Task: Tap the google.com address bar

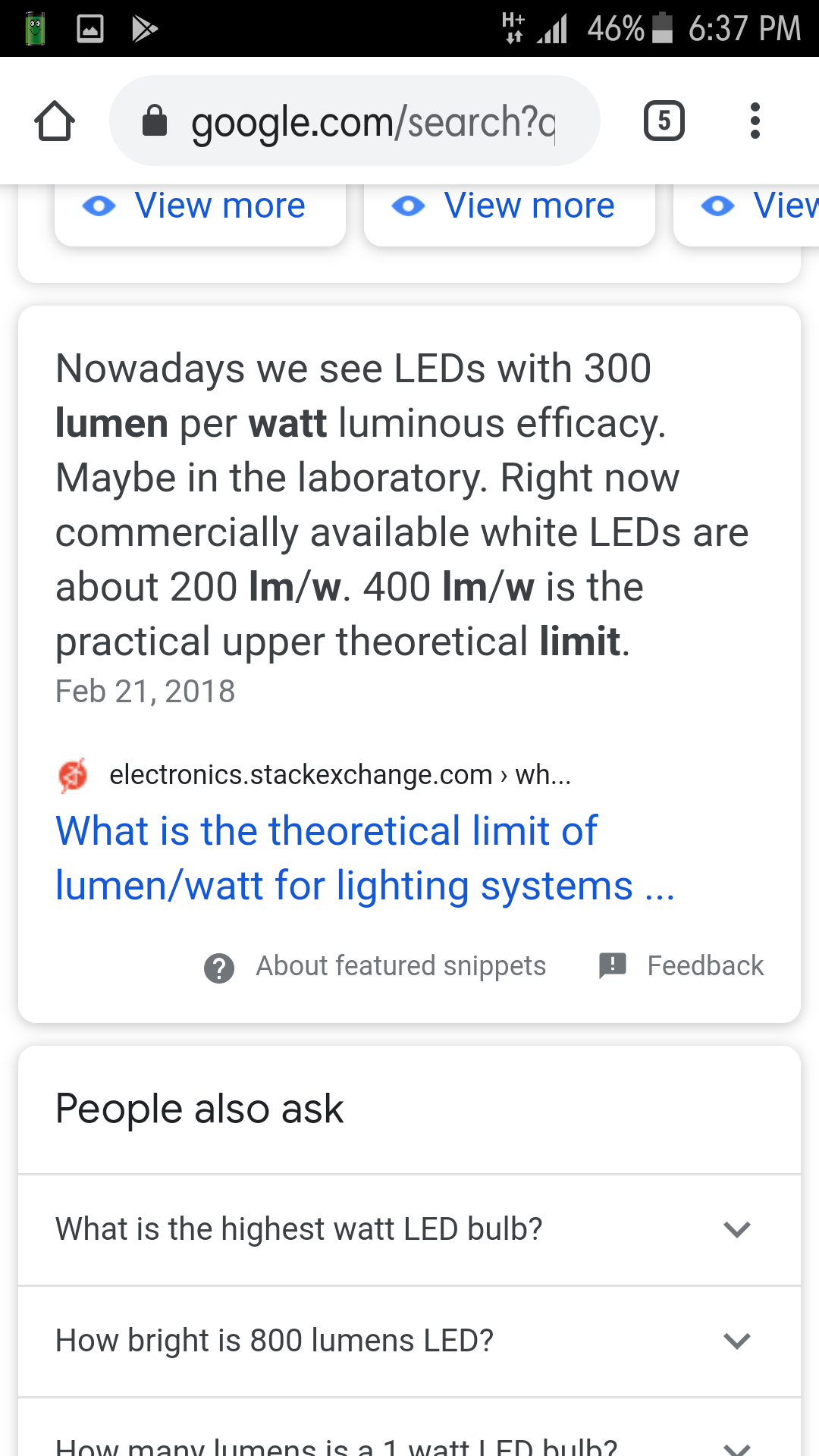Action: [x=355, y=121]
